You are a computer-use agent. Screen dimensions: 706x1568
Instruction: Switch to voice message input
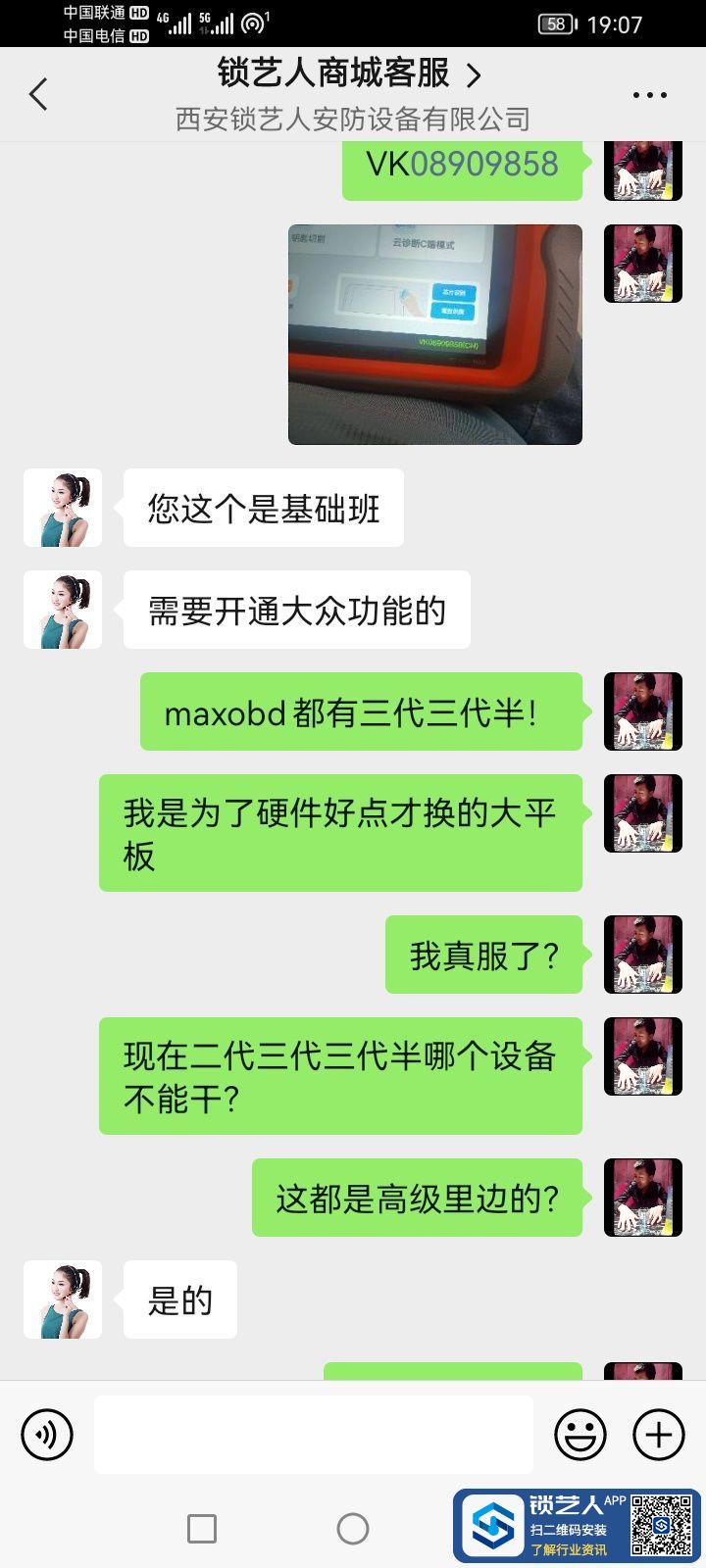(46, 1435)
